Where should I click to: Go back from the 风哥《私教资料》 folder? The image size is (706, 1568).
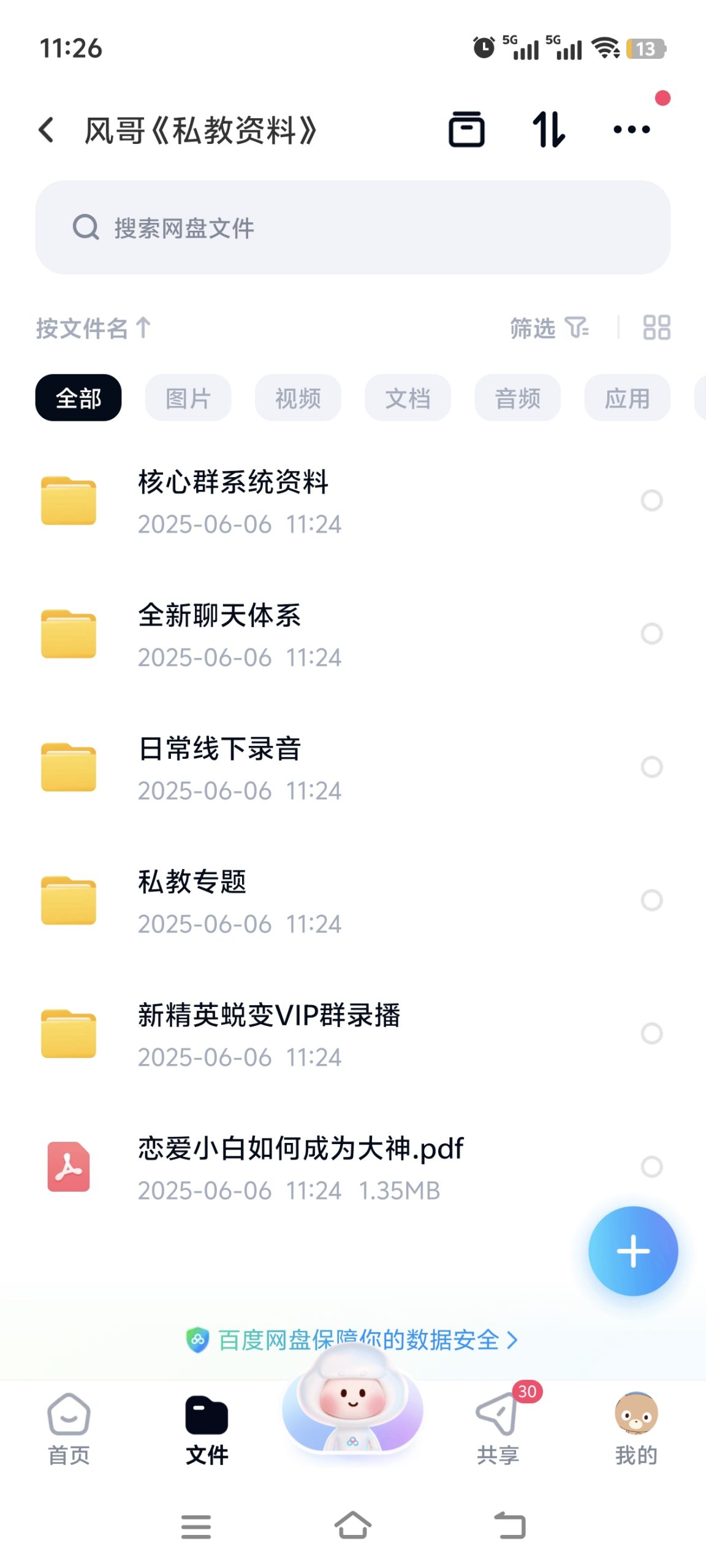(47, 130)
